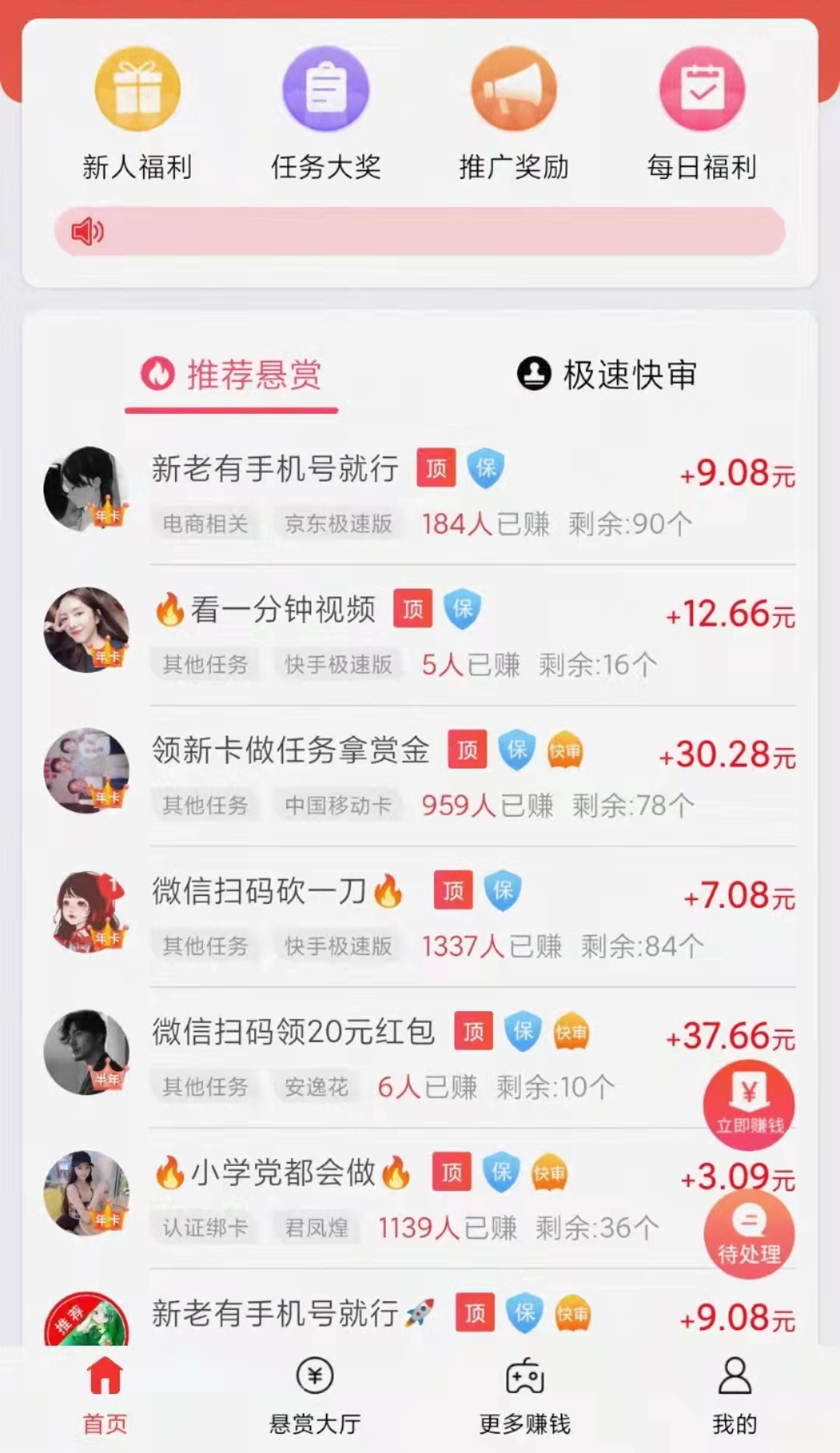Open the 新人福利 shortcut

pyautogui.click(x=137, y=114)
